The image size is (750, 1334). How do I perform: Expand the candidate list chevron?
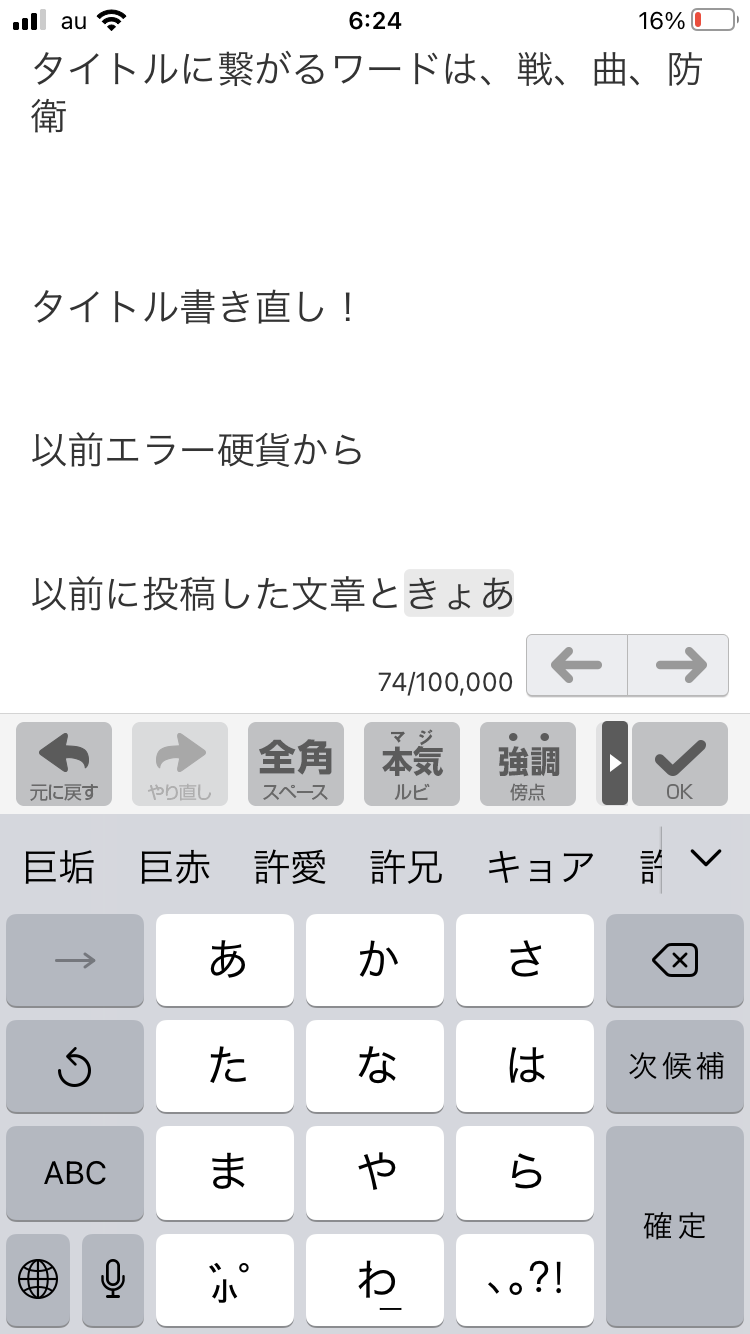pos(706,858)
